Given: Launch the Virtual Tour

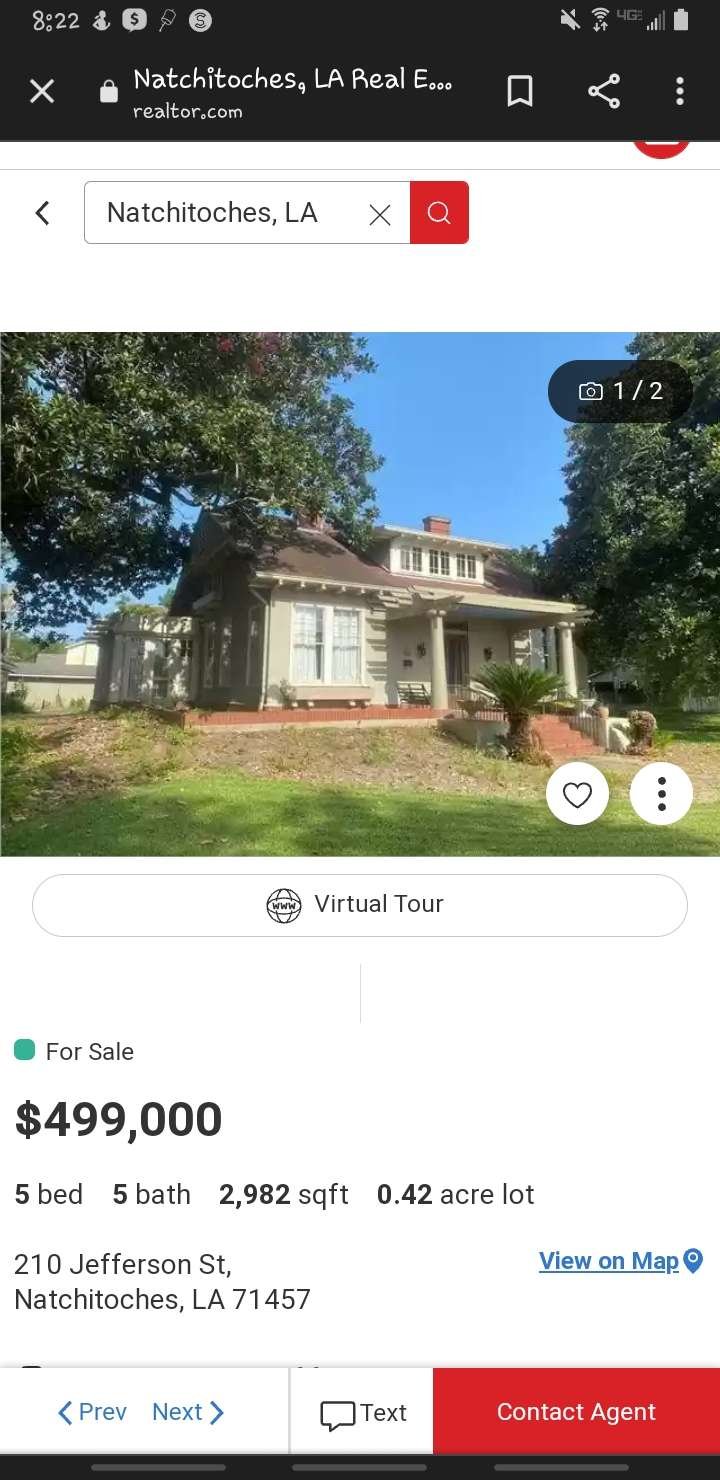Looking at the screenshot, I should pyautogui.click(x=360, y=905).
